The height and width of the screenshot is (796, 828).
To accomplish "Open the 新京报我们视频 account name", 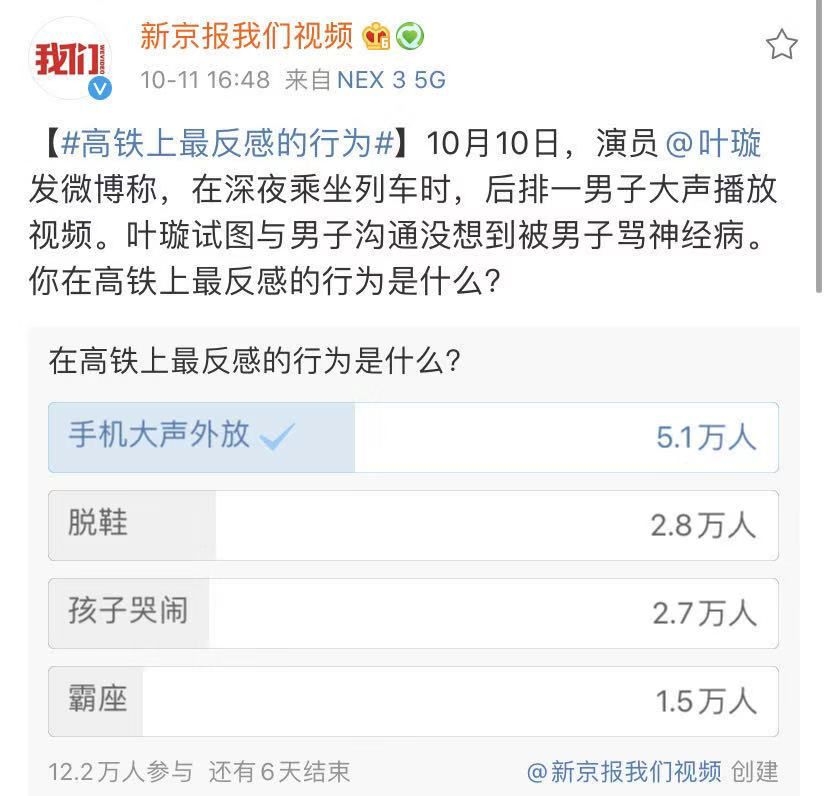I will coord(246,36).
